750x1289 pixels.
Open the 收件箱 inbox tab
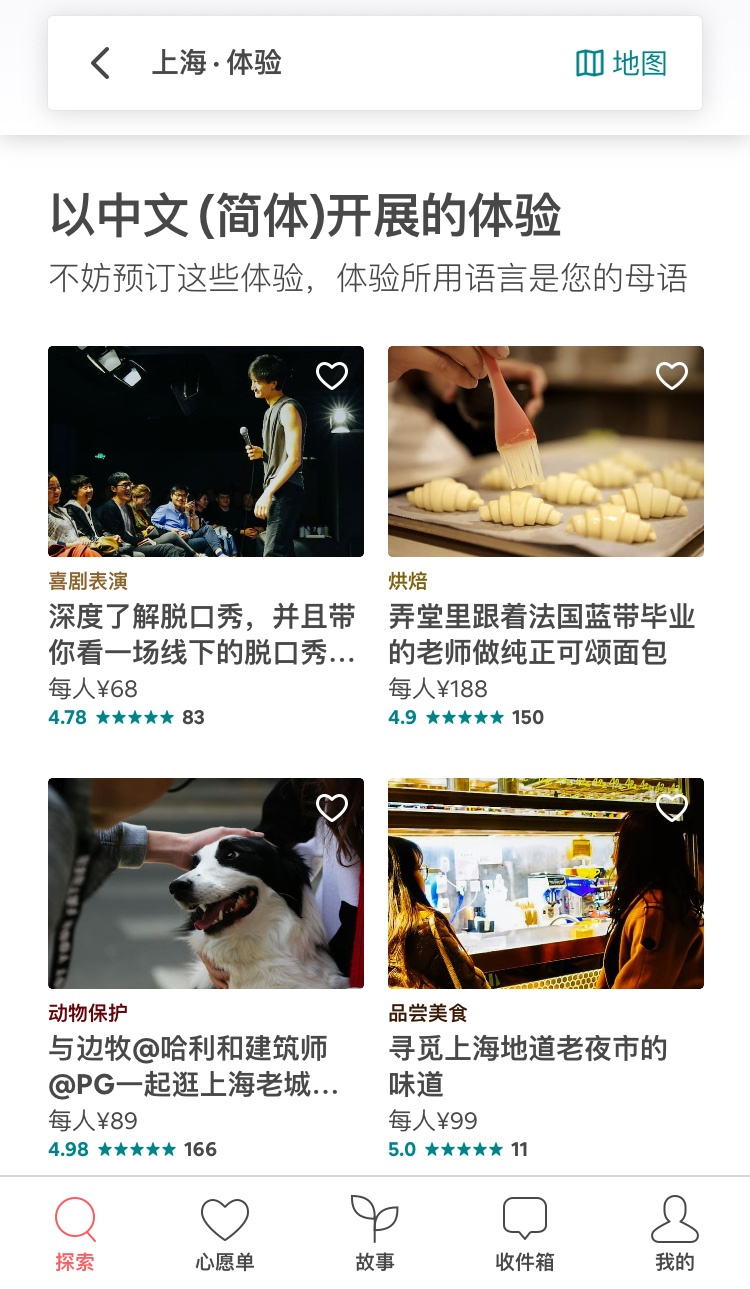pyautogui.click(x=525, y=1234)
